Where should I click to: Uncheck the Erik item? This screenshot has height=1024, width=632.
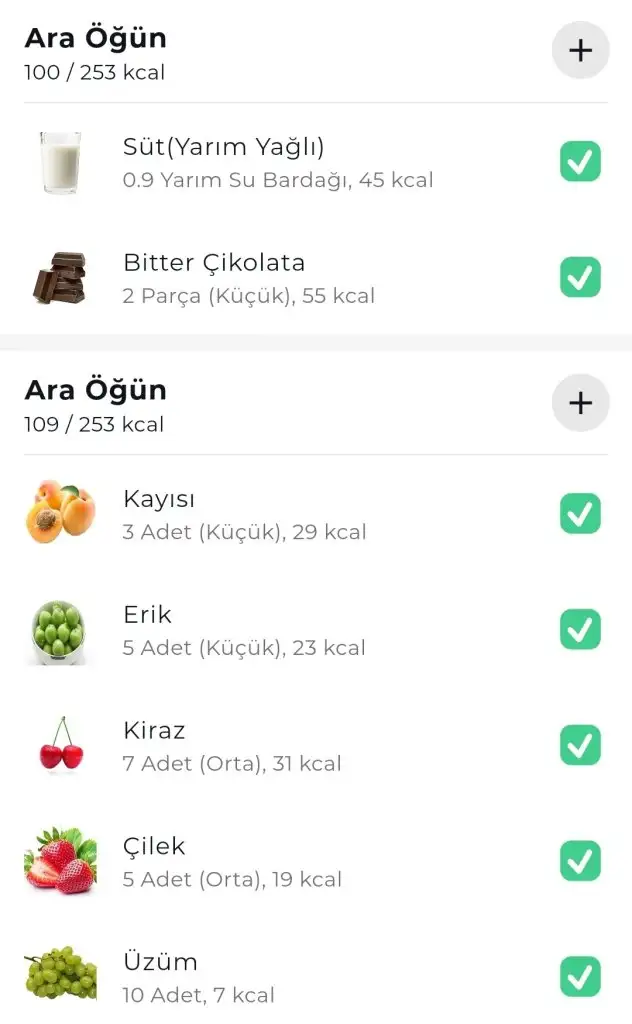click(x=580, y=629)
